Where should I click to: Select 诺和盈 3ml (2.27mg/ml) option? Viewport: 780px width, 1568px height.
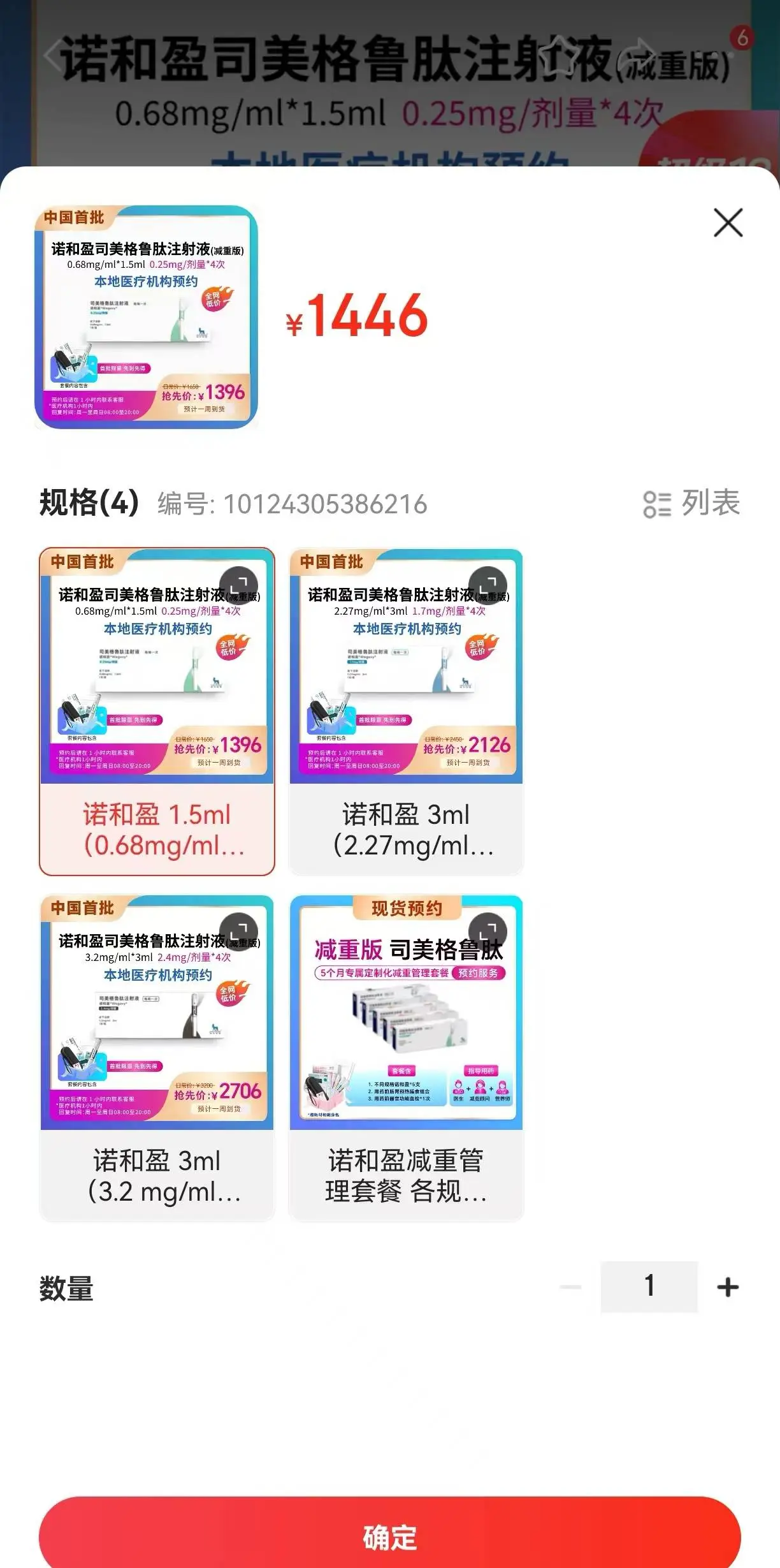point(406,829)
